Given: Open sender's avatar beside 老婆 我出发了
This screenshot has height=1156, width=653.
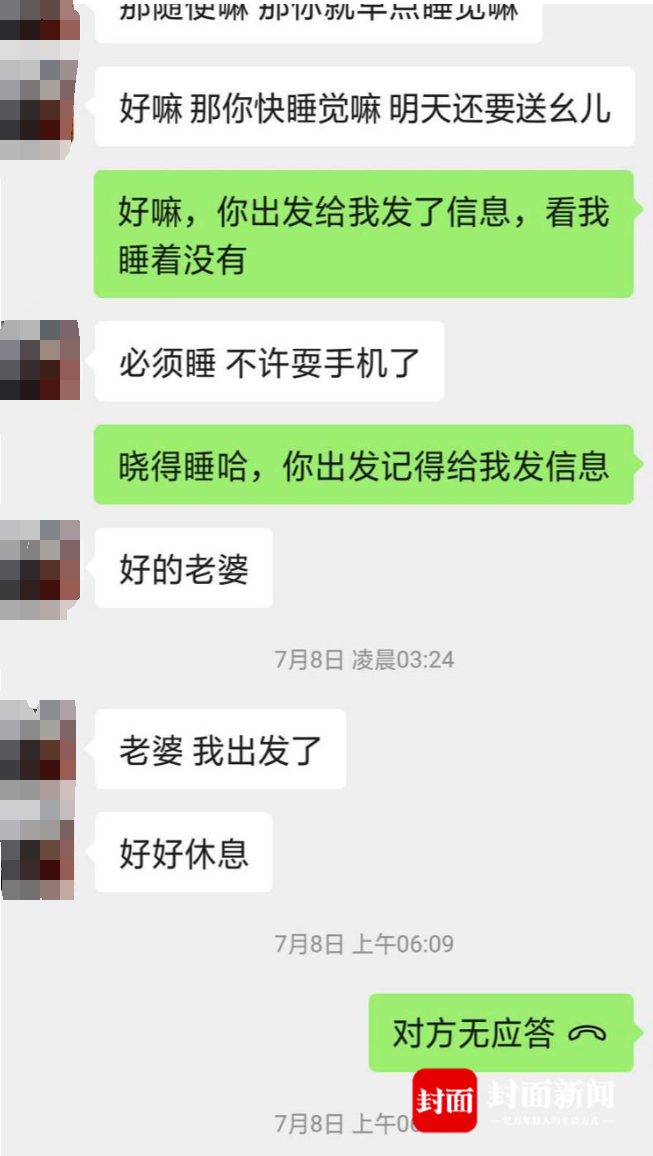Looking at the screenshot, I should pos(38,749).
